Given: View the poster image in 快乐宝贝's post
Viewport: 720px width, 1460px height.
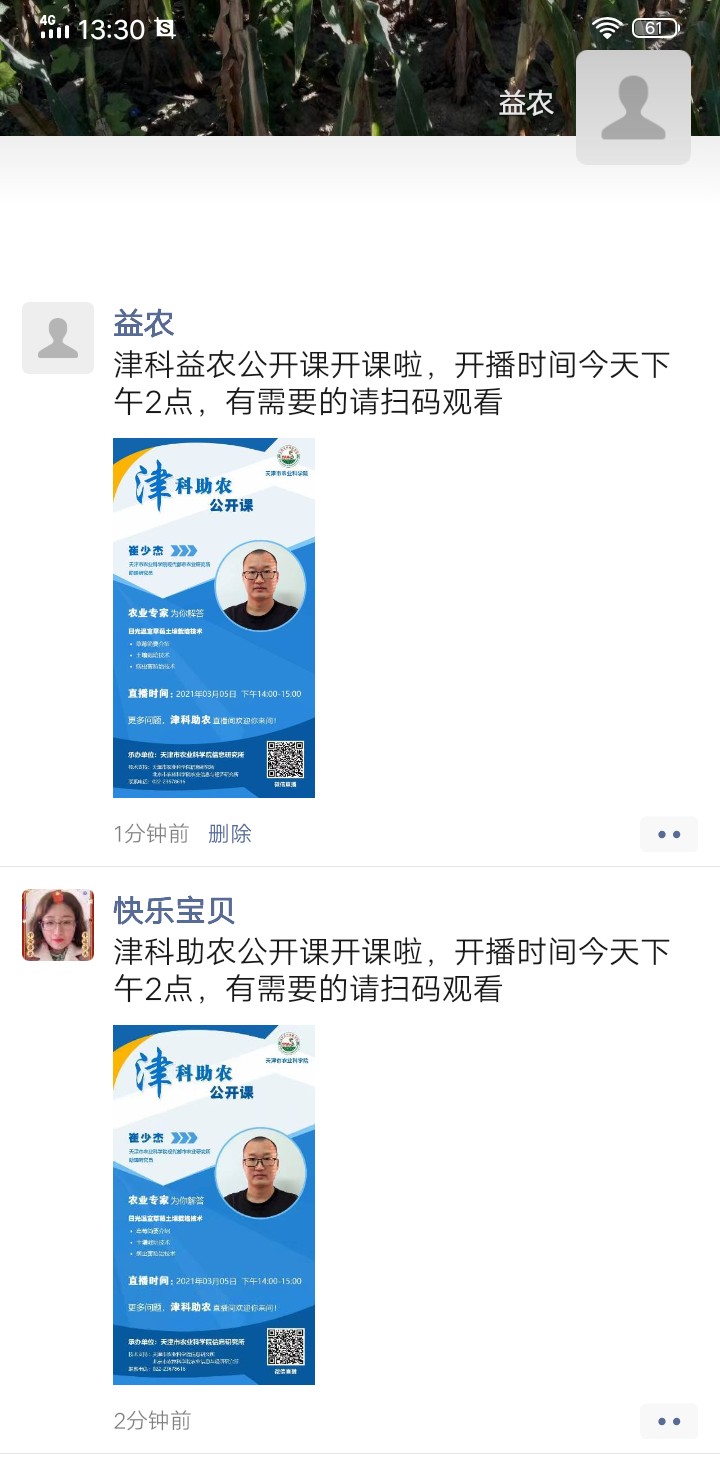Looking at the screenshot, I should (214, 1204).
